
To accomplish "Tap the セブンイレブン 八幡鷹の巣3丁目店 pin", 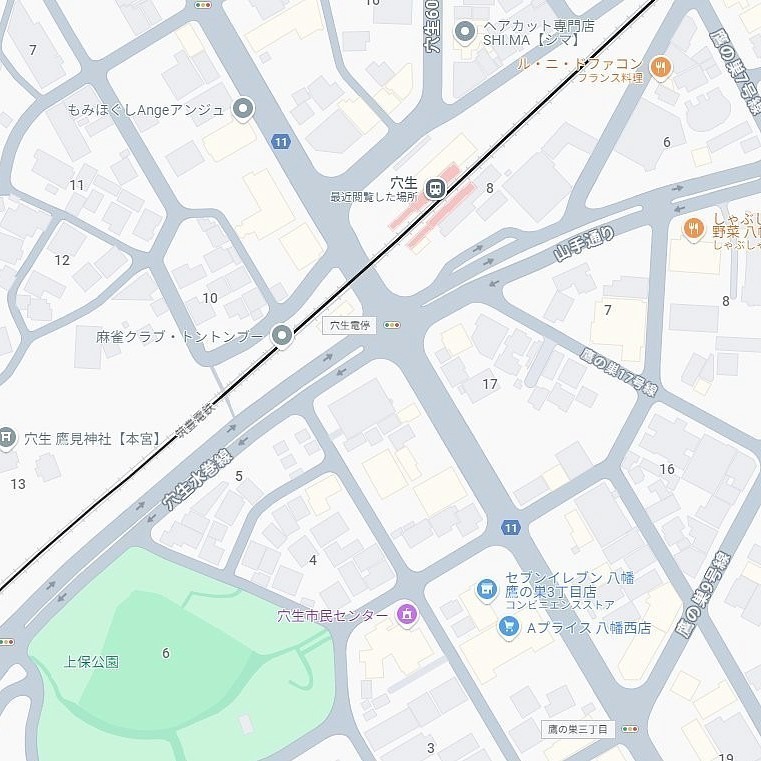I will 487,590.
